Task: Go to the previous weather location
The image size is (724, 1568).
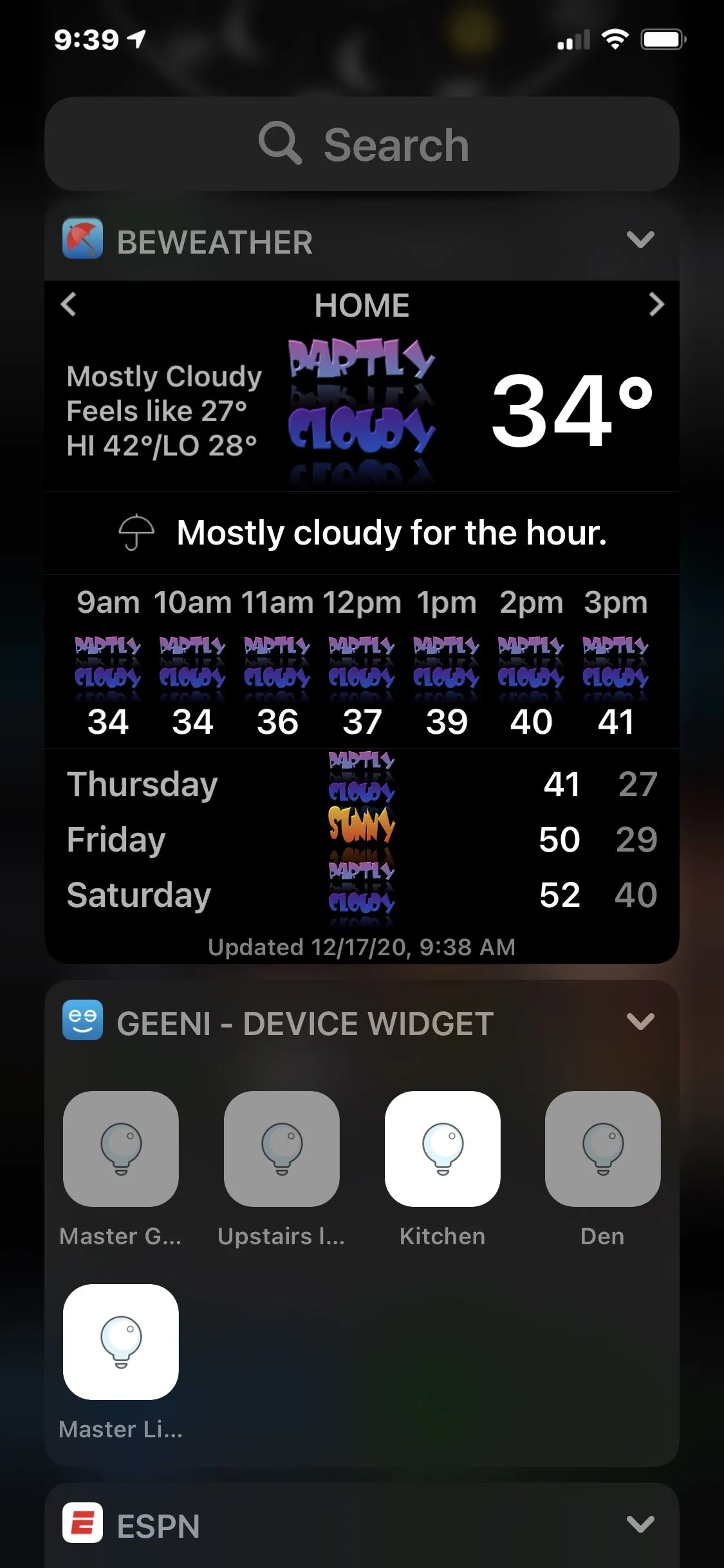Action: (69, 304)
